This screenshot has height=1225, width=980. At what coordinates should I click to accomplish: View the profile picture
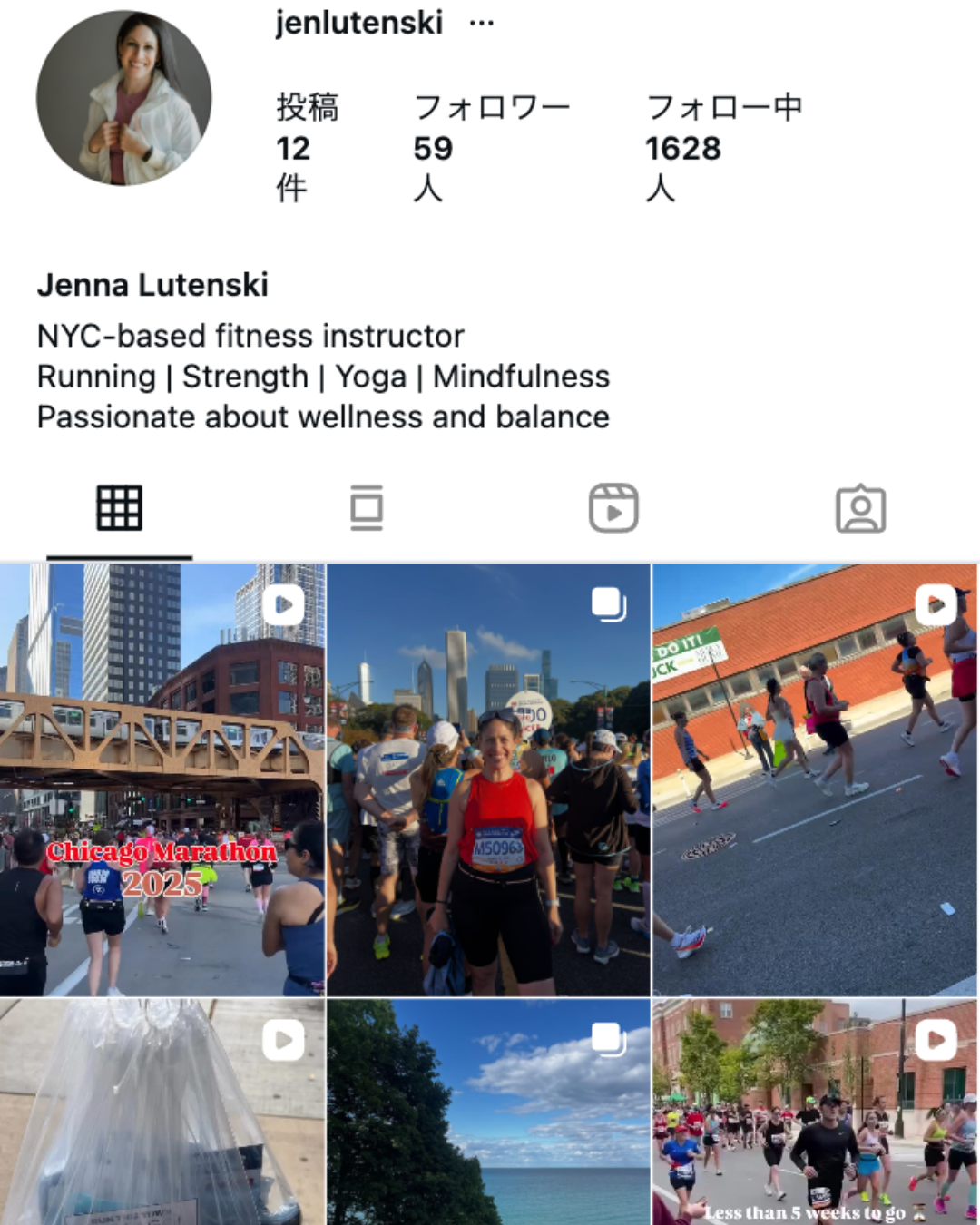tap(124, 98)
